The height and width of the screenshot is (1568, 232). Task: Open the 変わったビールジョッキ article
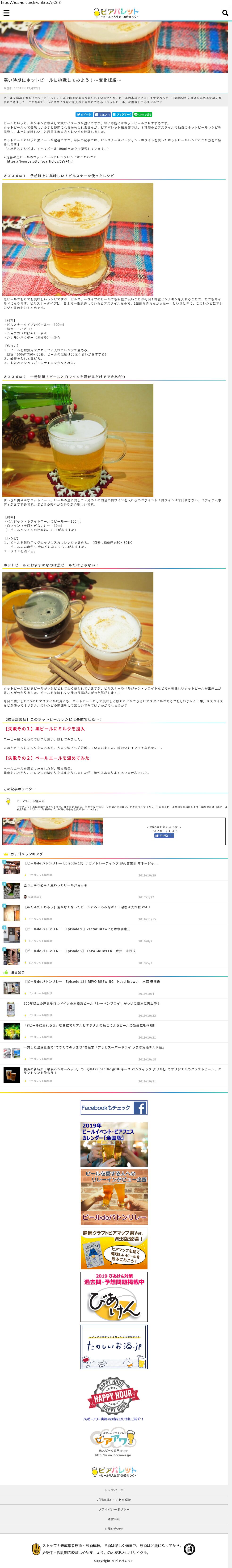click(x=55, y=885)
